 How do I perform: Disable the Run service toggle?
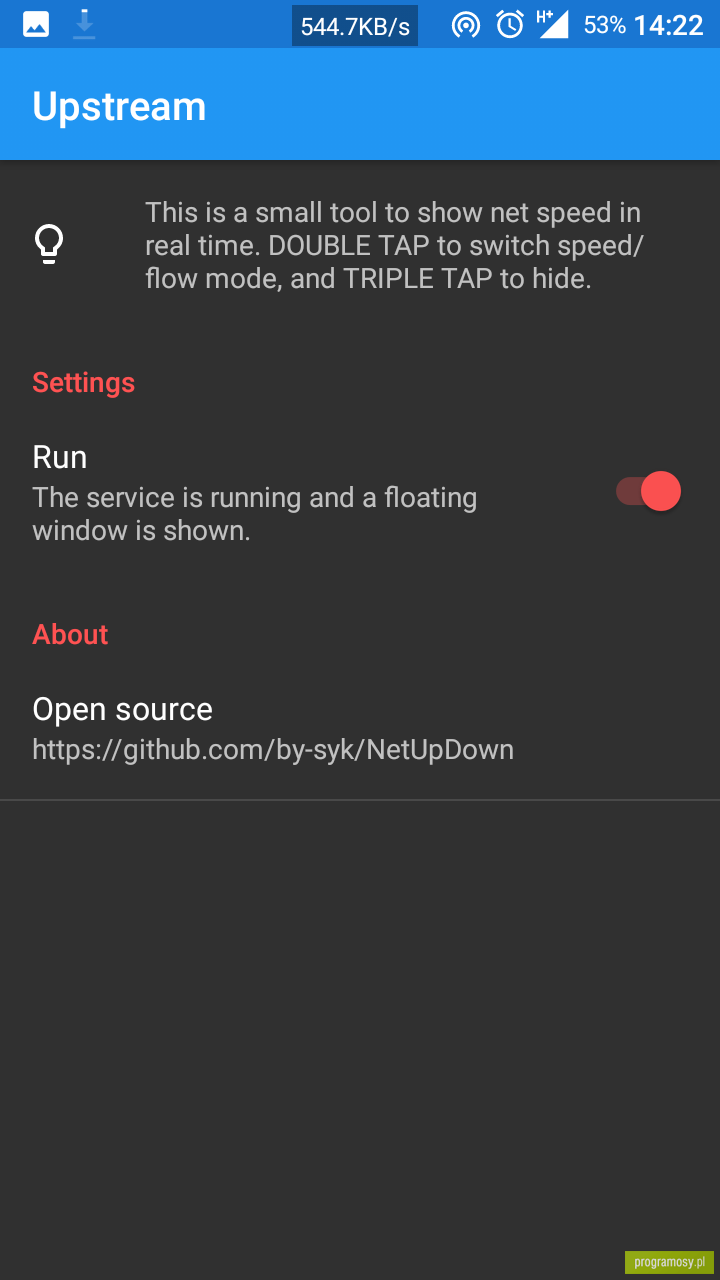click(x=648, y=492)
